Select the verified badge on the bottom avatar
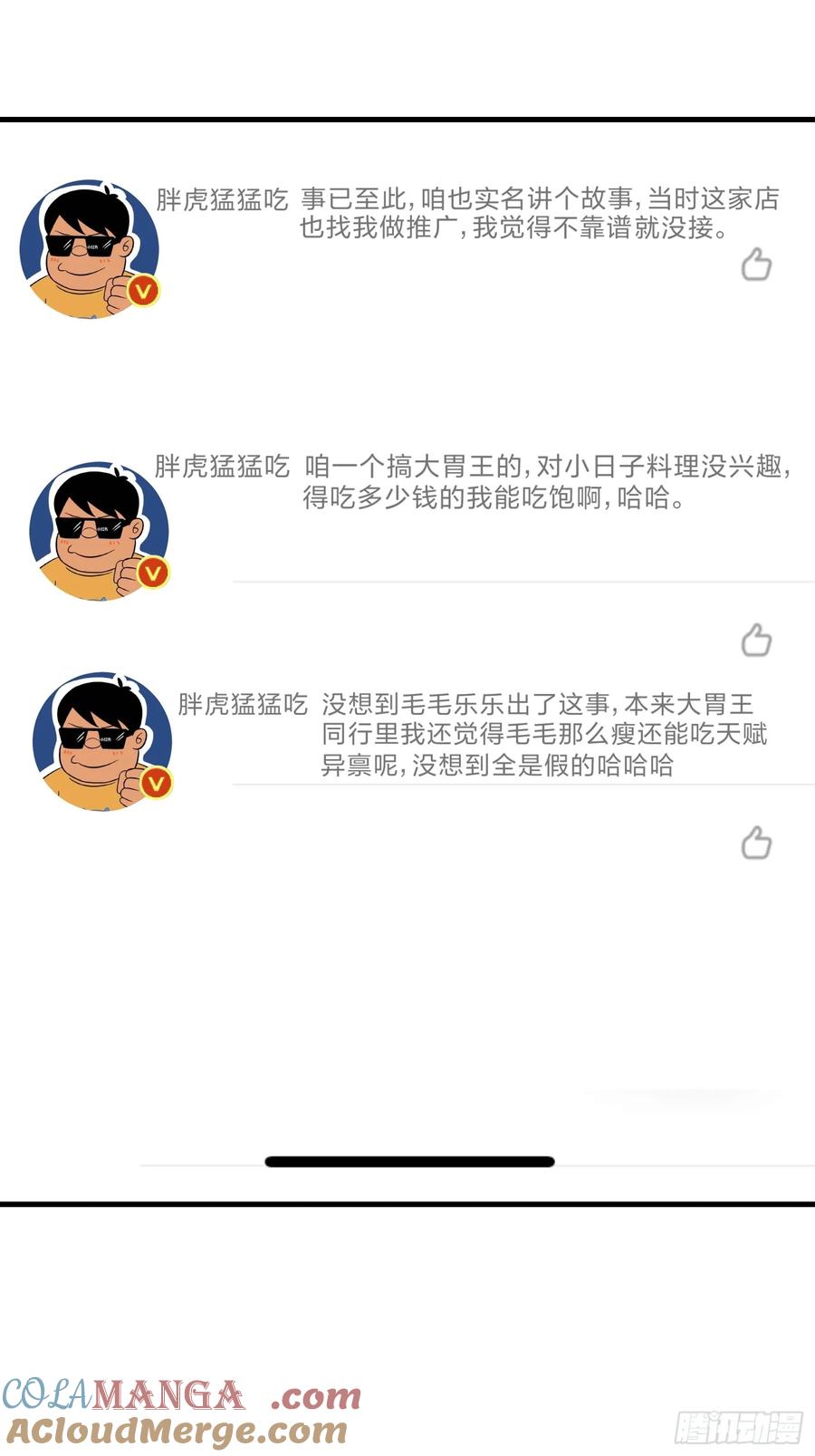The image size is (815, 1456). pos(156,780)
